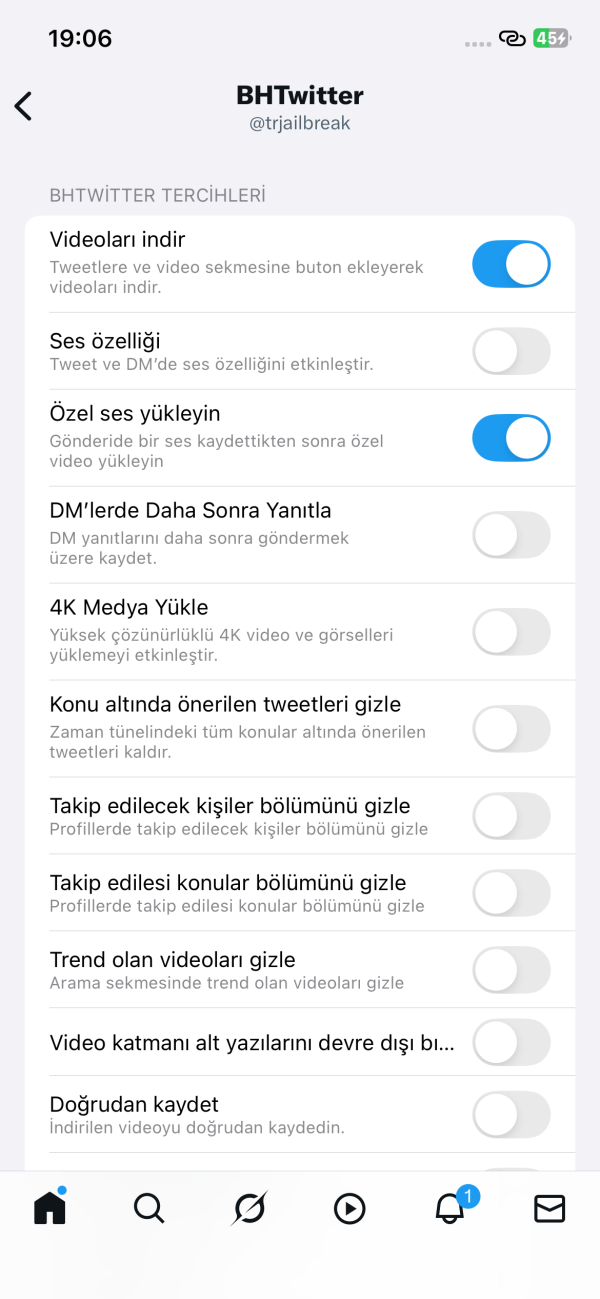Screen dimensions: 600x1299
Task: Go back using the top arrow
Action: point(24,106)
